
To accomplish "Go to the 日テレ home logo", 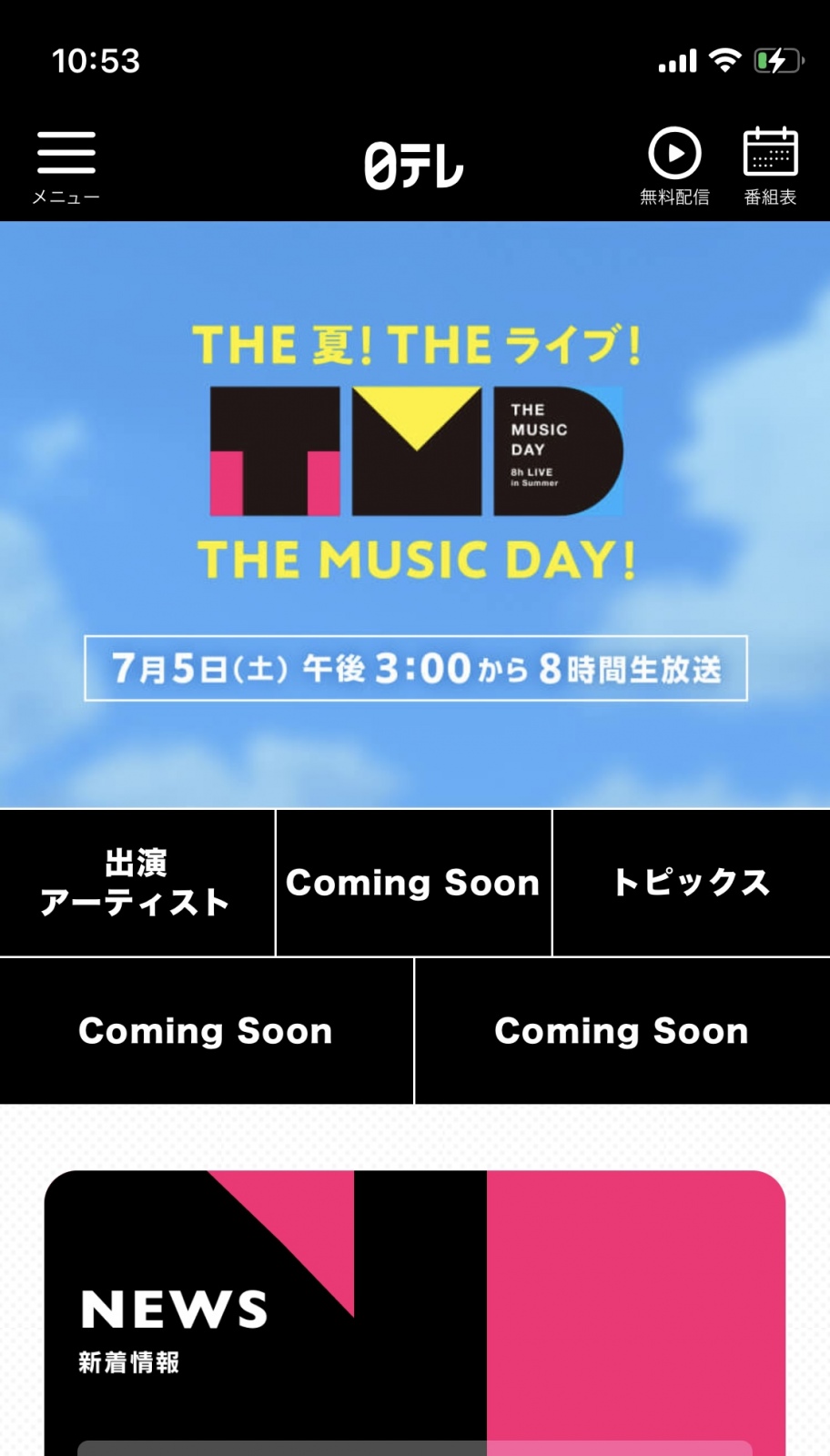I will 414,166.
